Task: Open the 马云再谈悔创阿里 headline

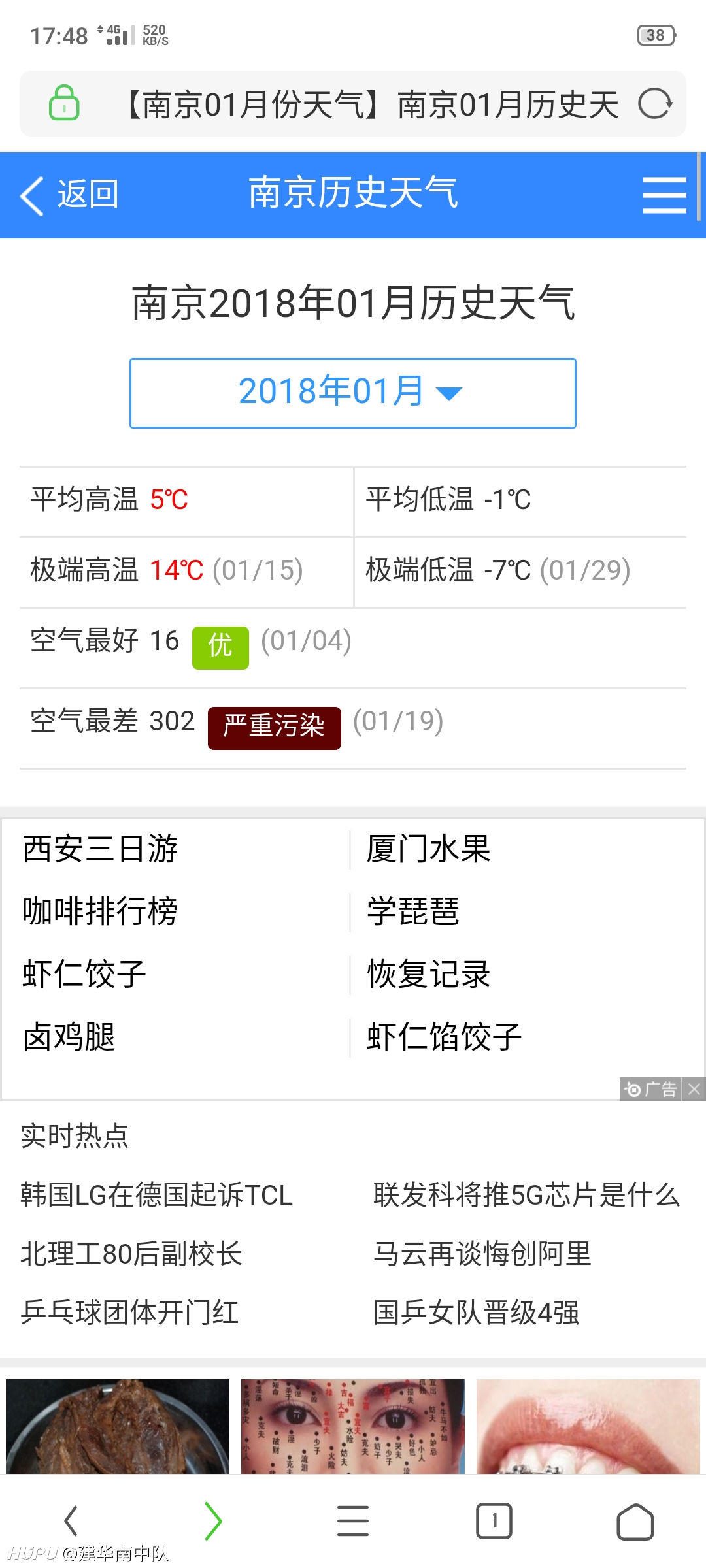Action: [x=482, y=1254]
